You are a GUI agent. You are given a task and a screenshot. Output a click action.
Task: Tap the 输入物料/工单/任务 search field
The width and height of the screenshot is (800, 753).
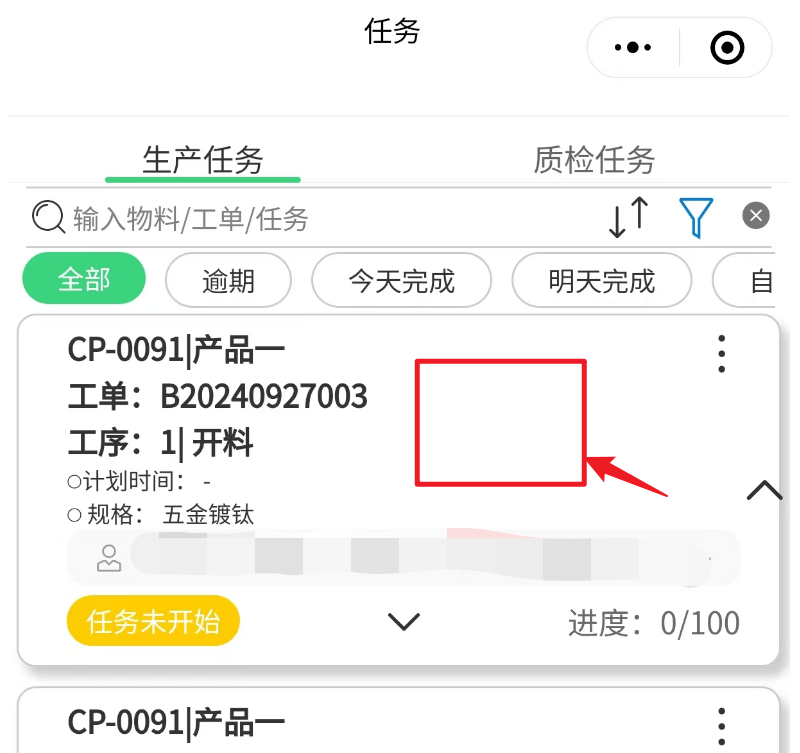coord(300,218)
